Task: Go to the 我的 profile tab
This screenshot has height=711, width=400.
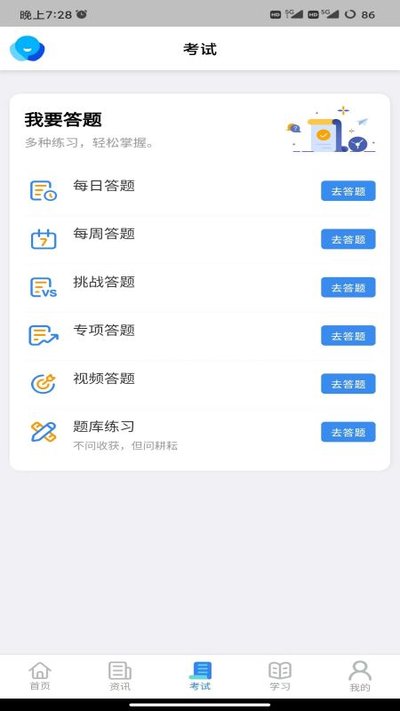Action: (x=360, y=676)
